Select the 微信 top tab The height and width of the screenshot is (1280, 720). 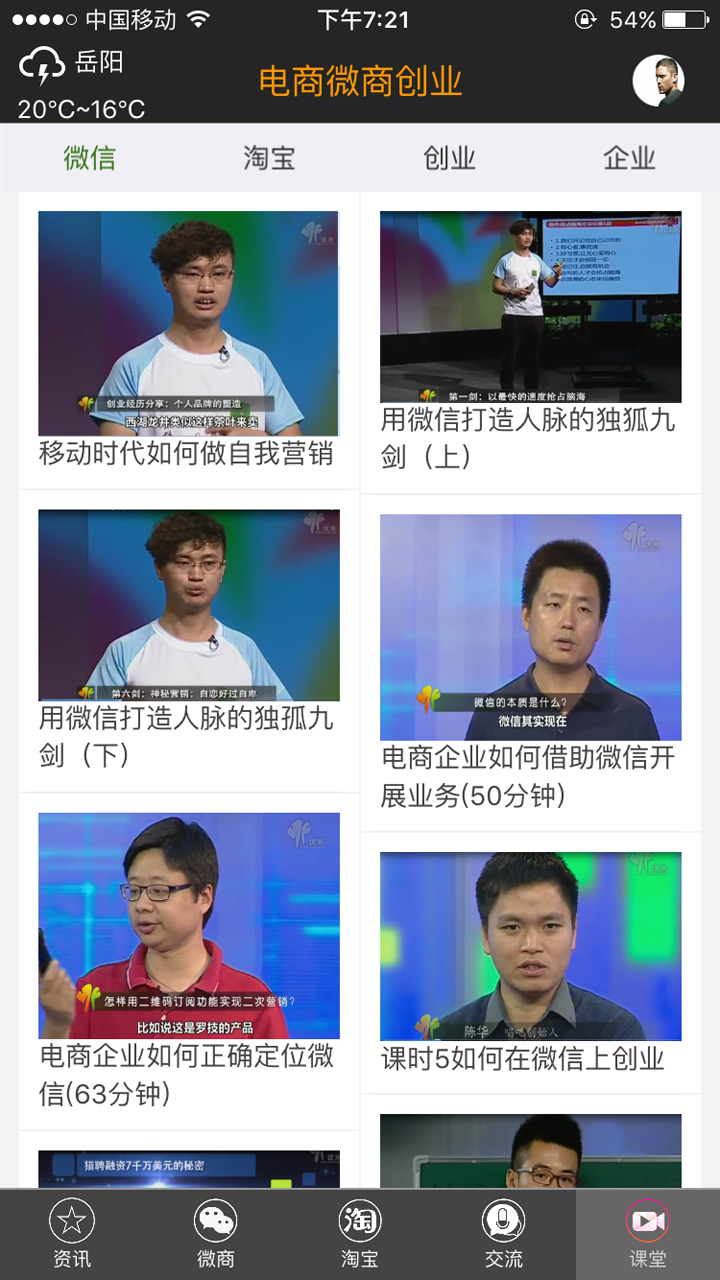tap(90, 158)
